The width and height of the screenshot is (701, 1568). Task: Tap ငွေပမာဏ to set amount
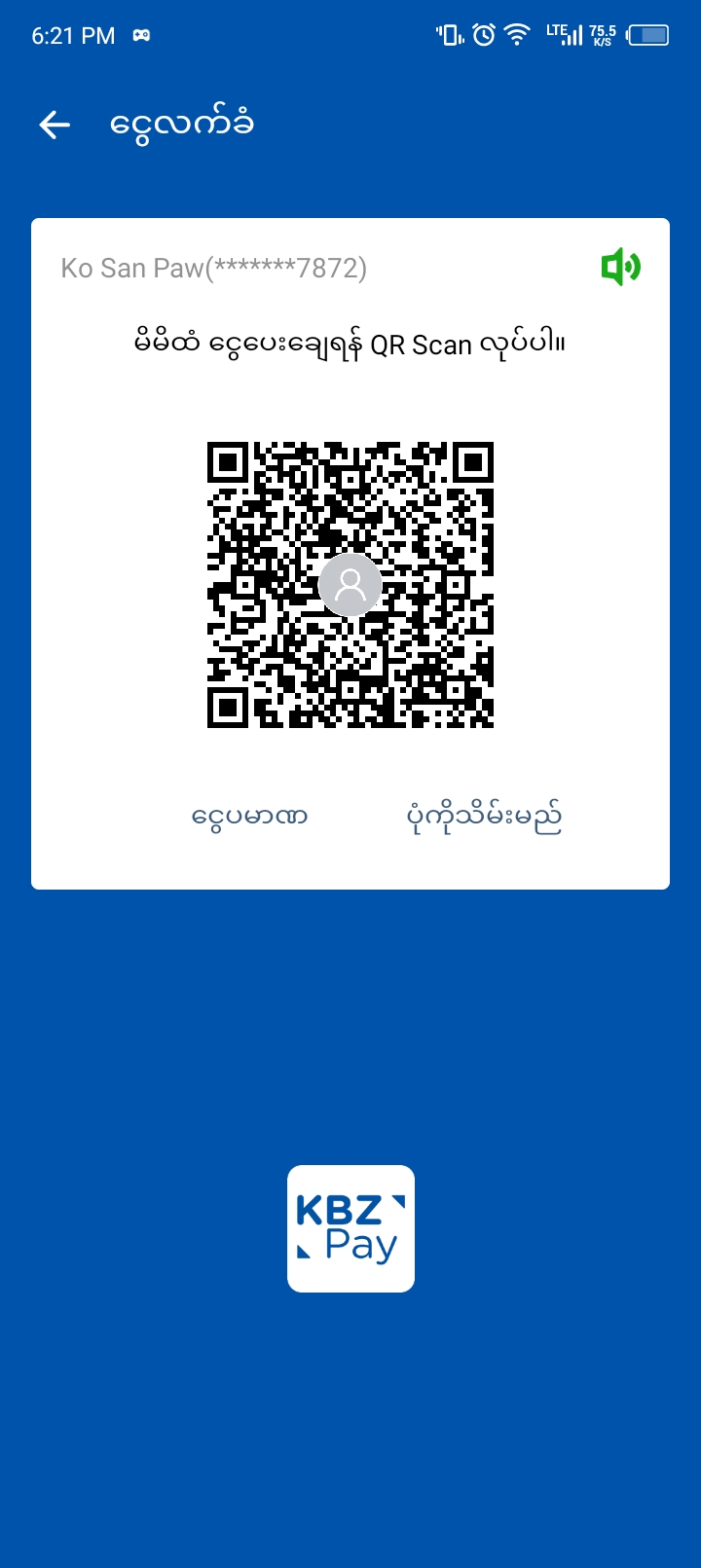click(249, 816)
